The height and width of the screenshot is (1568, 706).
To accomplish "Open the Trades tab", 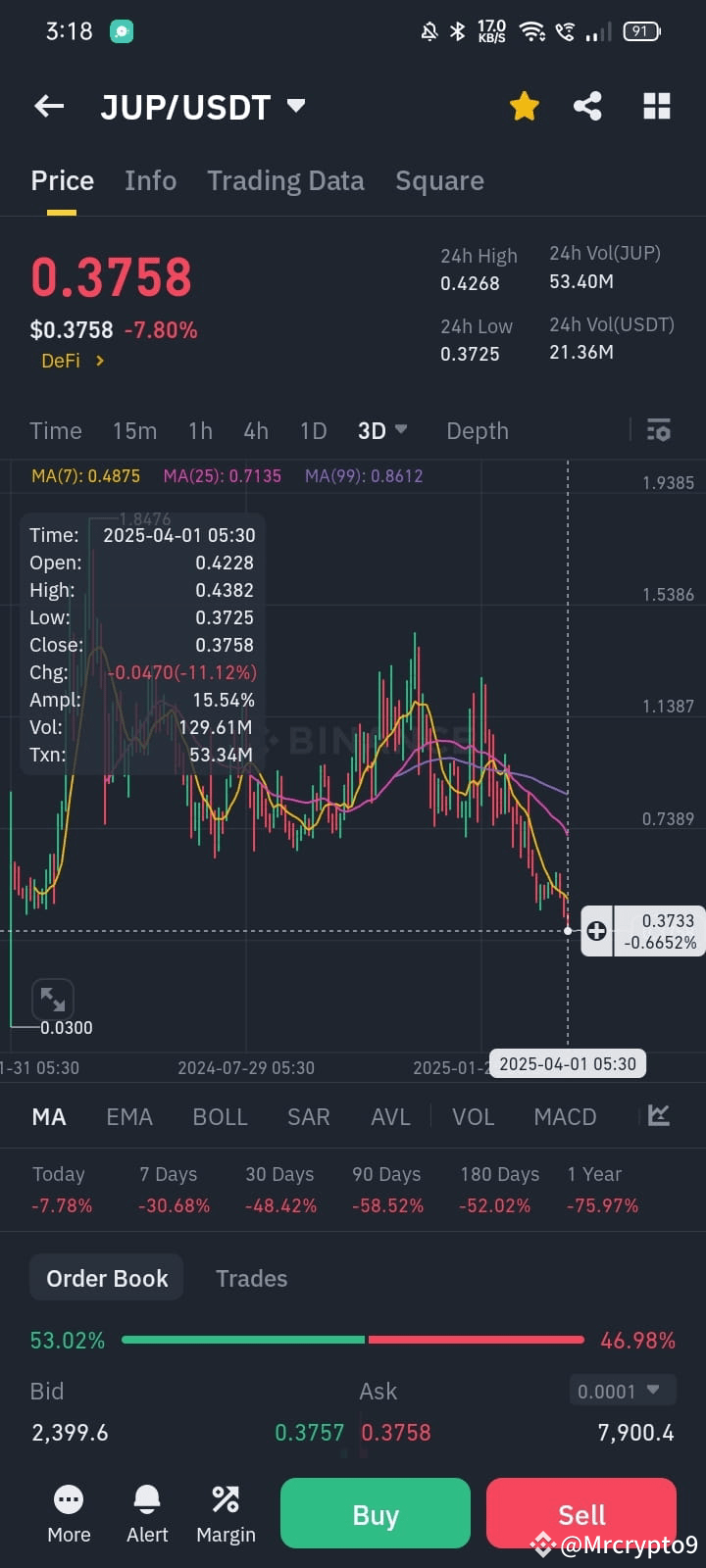I will (x=251, y=1278).
